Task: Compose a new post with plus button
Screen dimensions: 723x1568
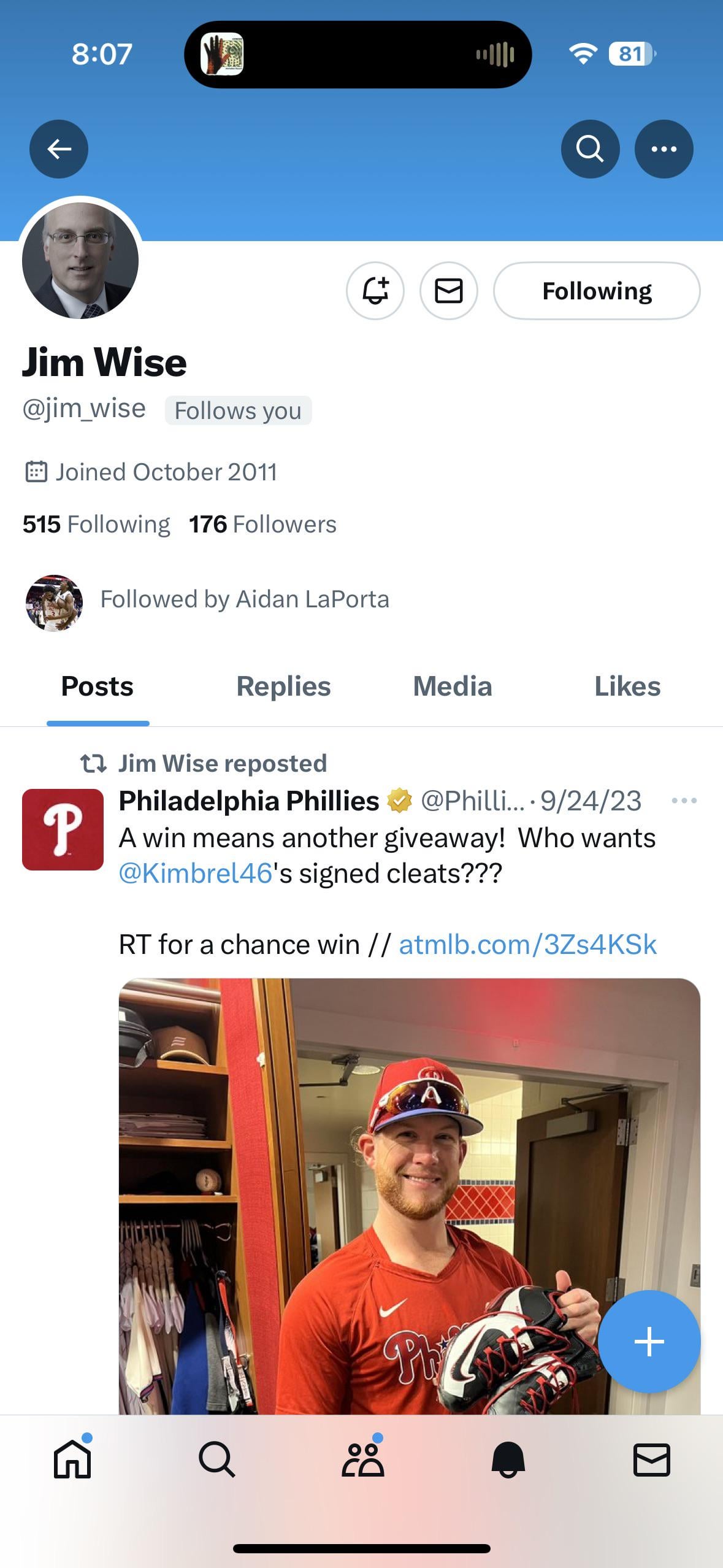Action: (649, 1342)
